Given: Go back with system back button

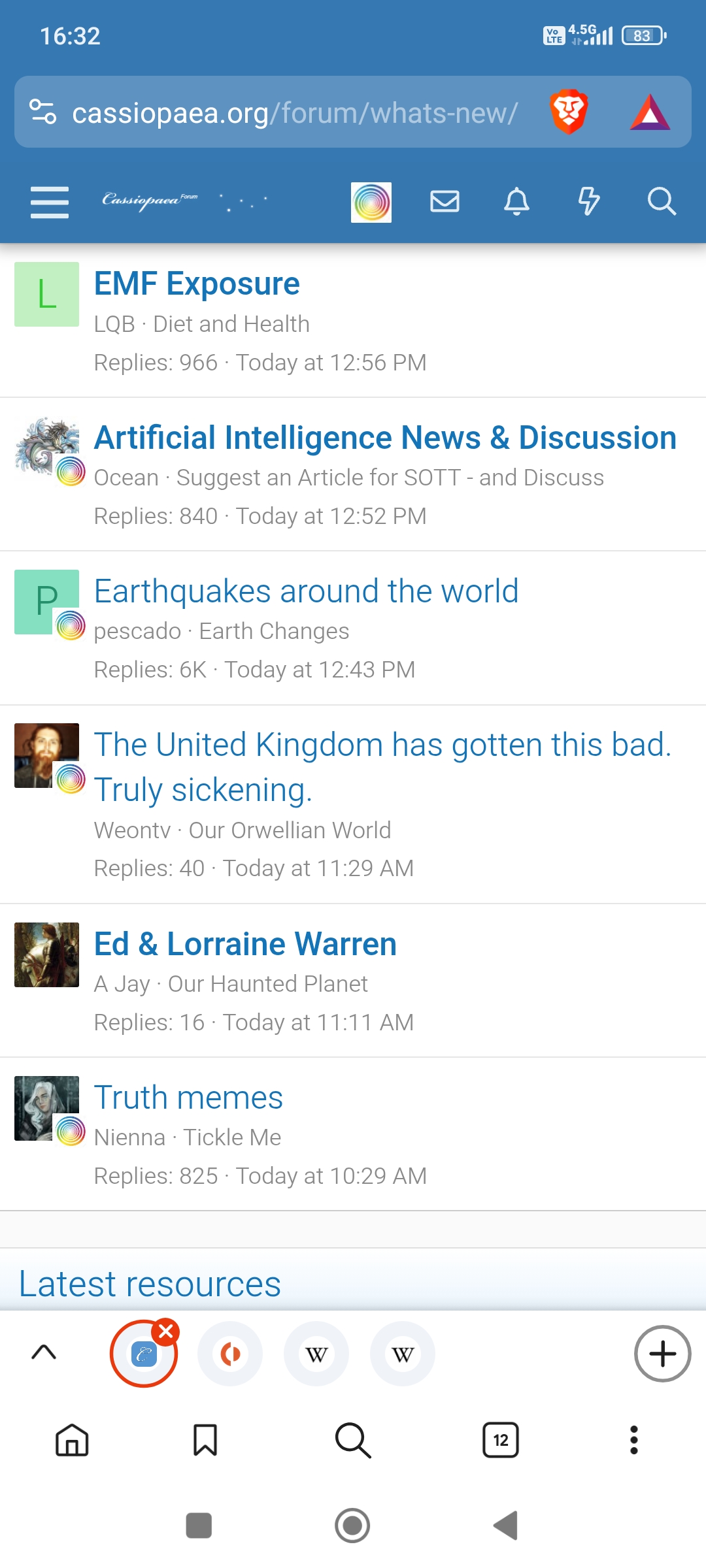Looking at the screenshot, I should 505,1526.
